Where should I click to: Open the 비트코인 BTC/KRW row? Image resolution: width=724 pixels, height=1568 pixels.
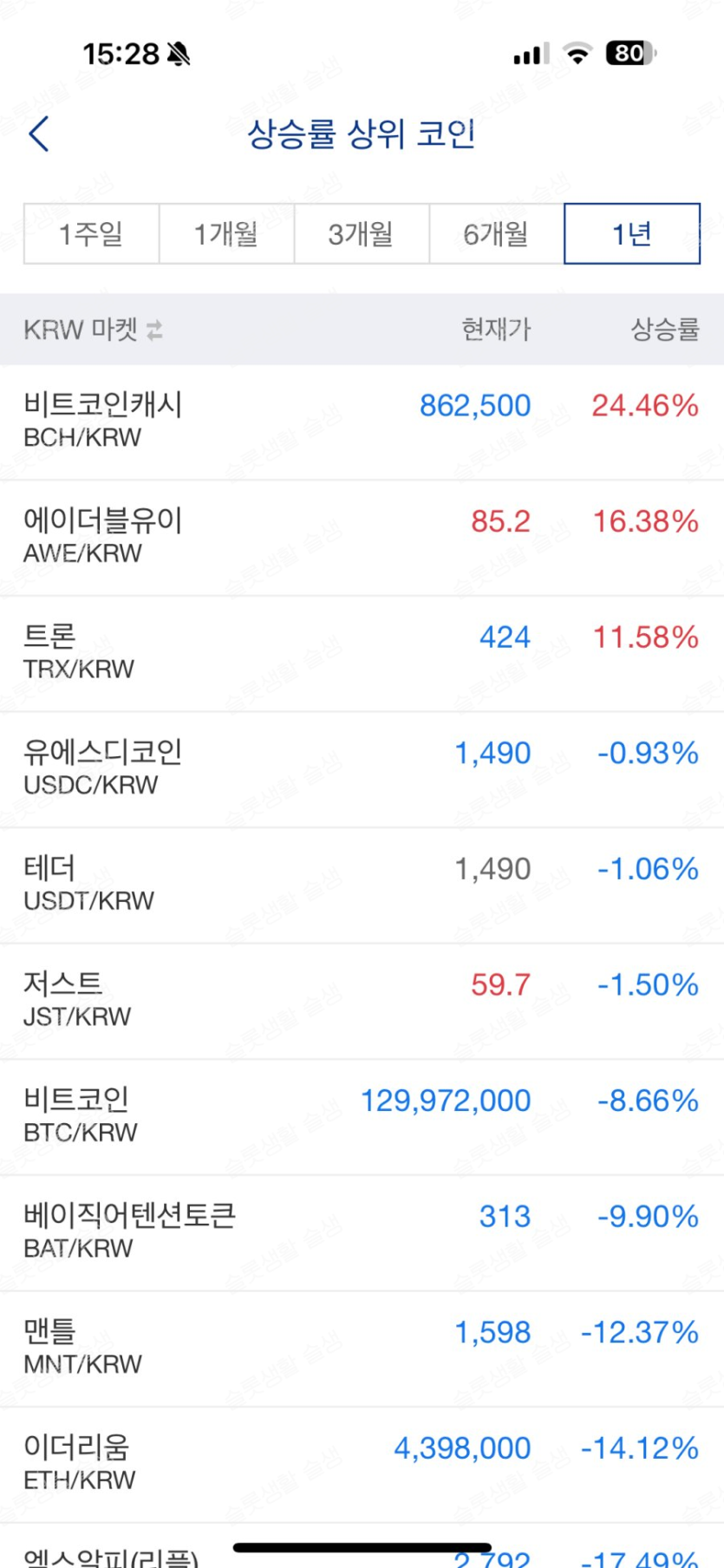(x=362, y=1117)
